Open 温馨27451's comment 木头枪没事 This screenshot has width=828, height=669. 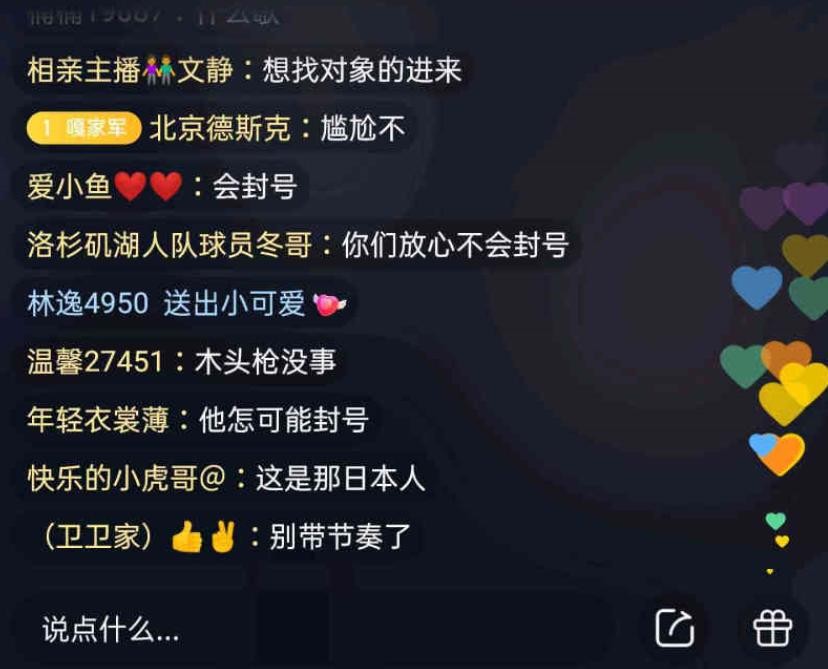pos(181,362)
